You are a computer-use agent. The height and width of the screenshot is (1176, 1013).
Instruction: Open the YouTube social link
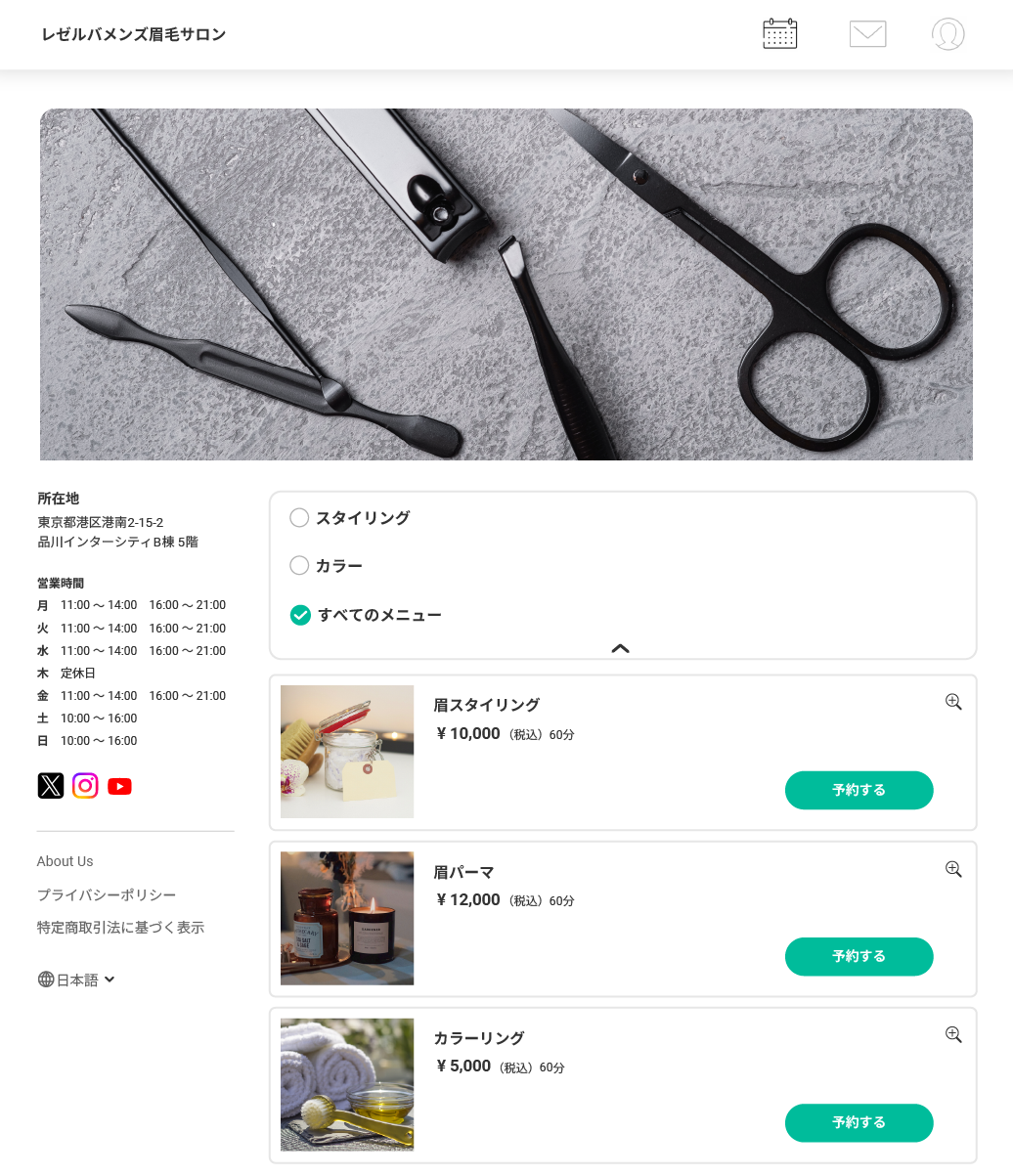point(119,786)
